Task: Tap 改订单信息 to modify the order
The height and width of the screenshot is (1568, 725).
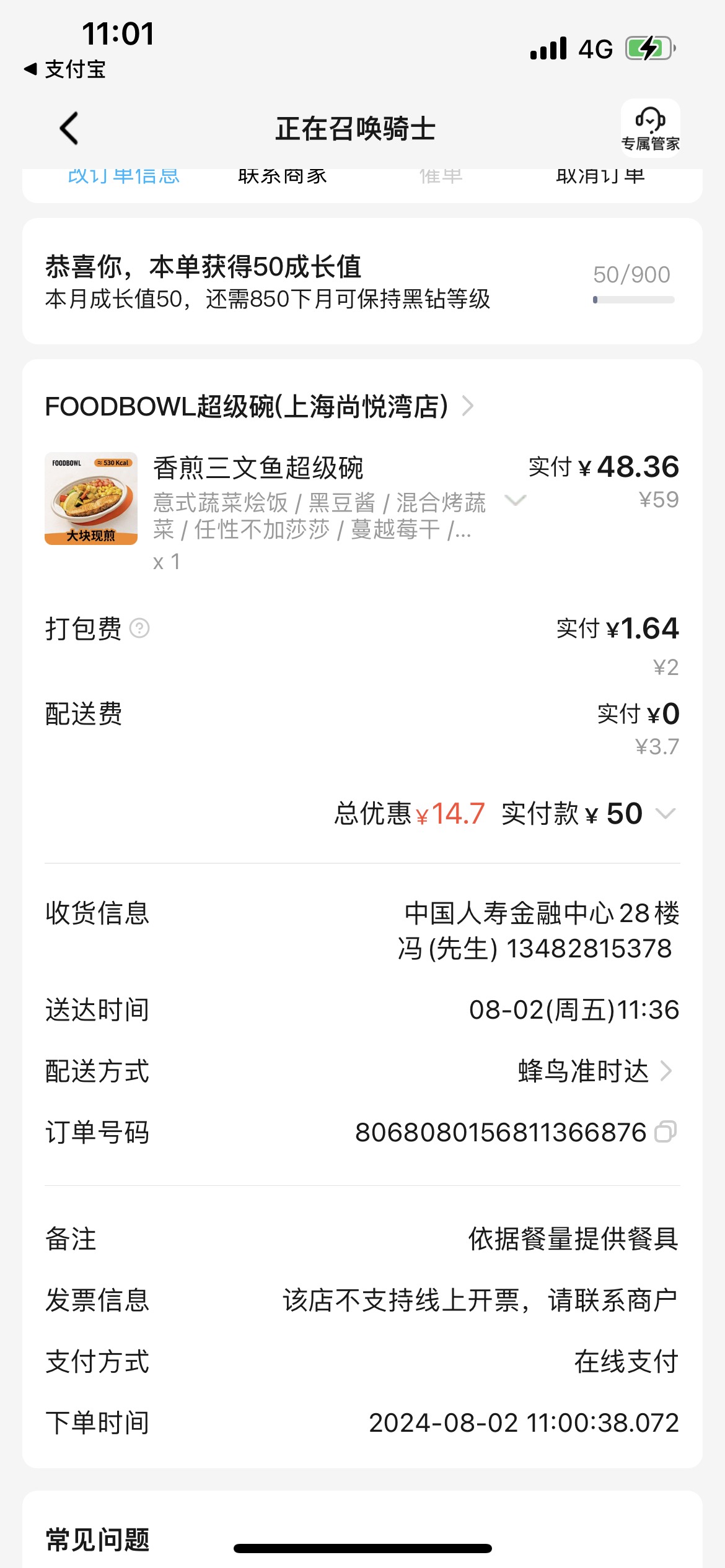Action: click(x=123, y=176)
